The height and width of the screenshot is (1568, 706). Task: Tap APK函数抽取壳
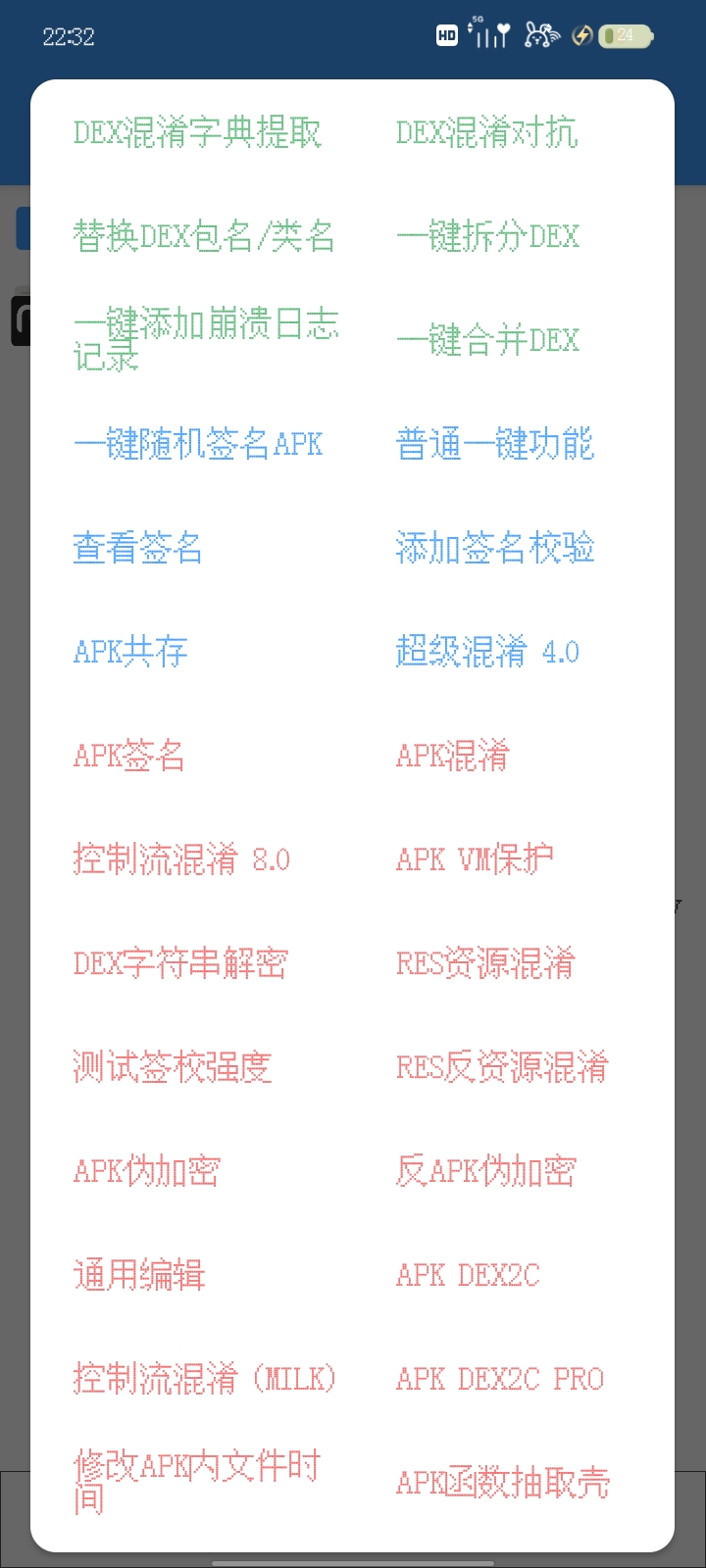pos(503,1483)
